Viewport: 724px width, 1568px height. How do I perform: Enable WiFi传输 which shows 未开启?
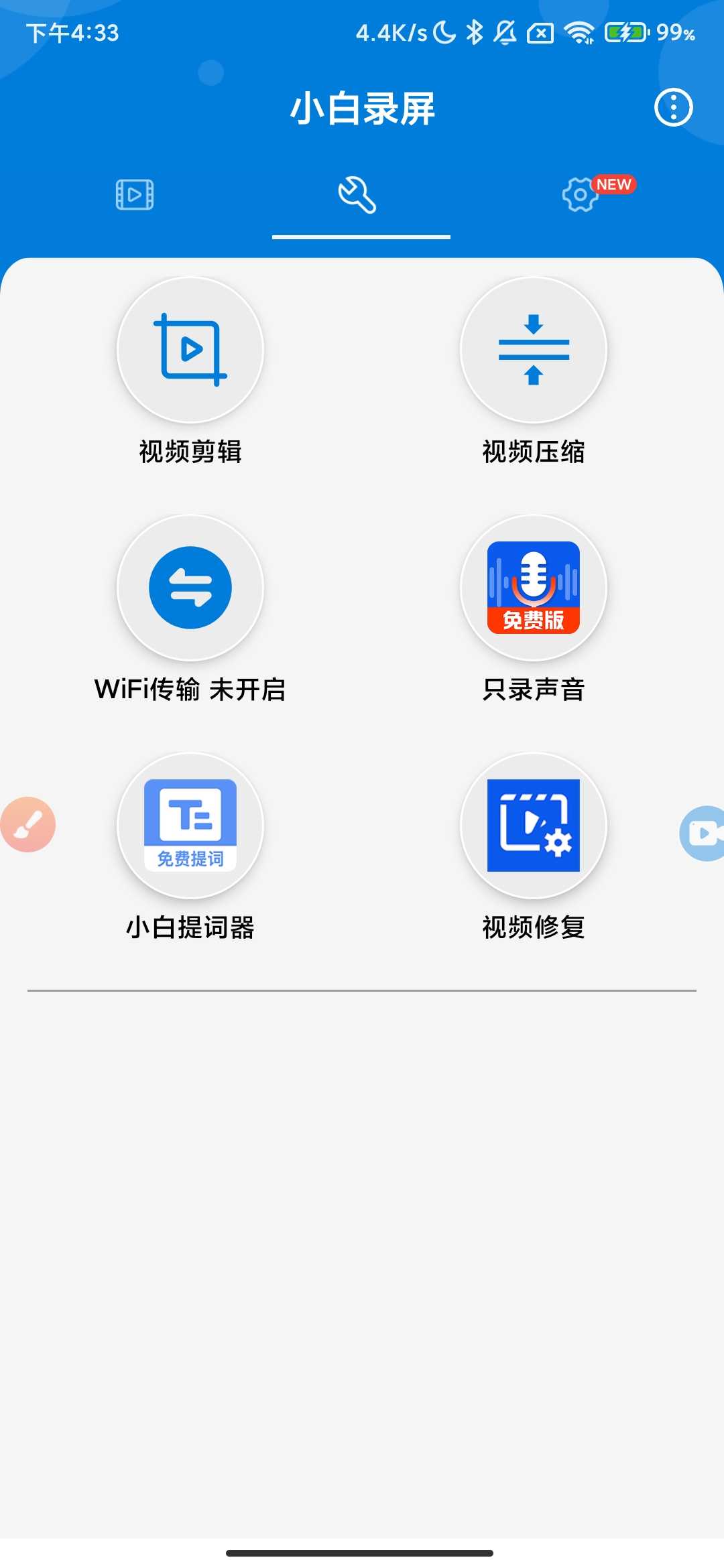[x=190, y=690]
